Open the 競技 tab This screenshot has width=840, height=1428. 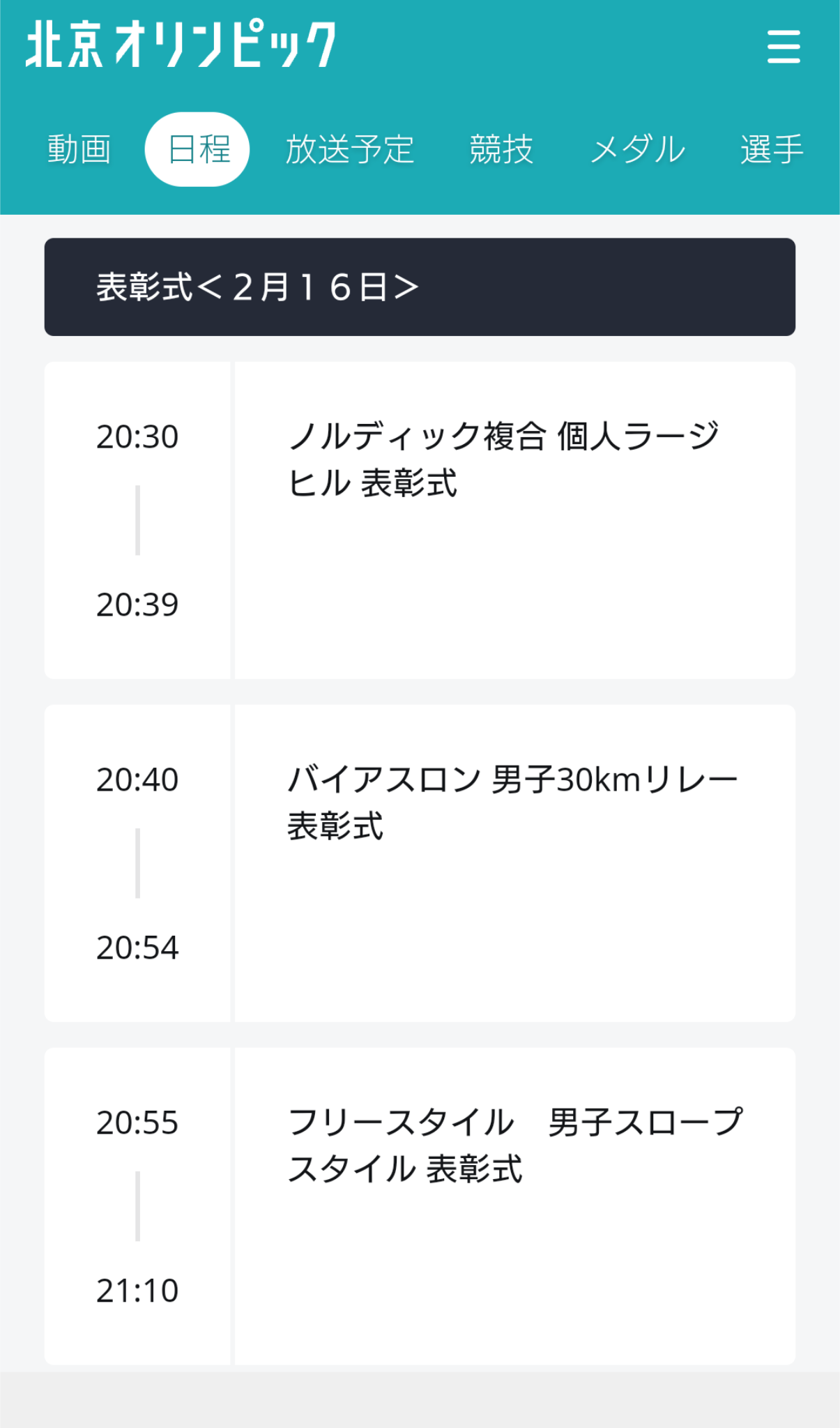(501, 149)
